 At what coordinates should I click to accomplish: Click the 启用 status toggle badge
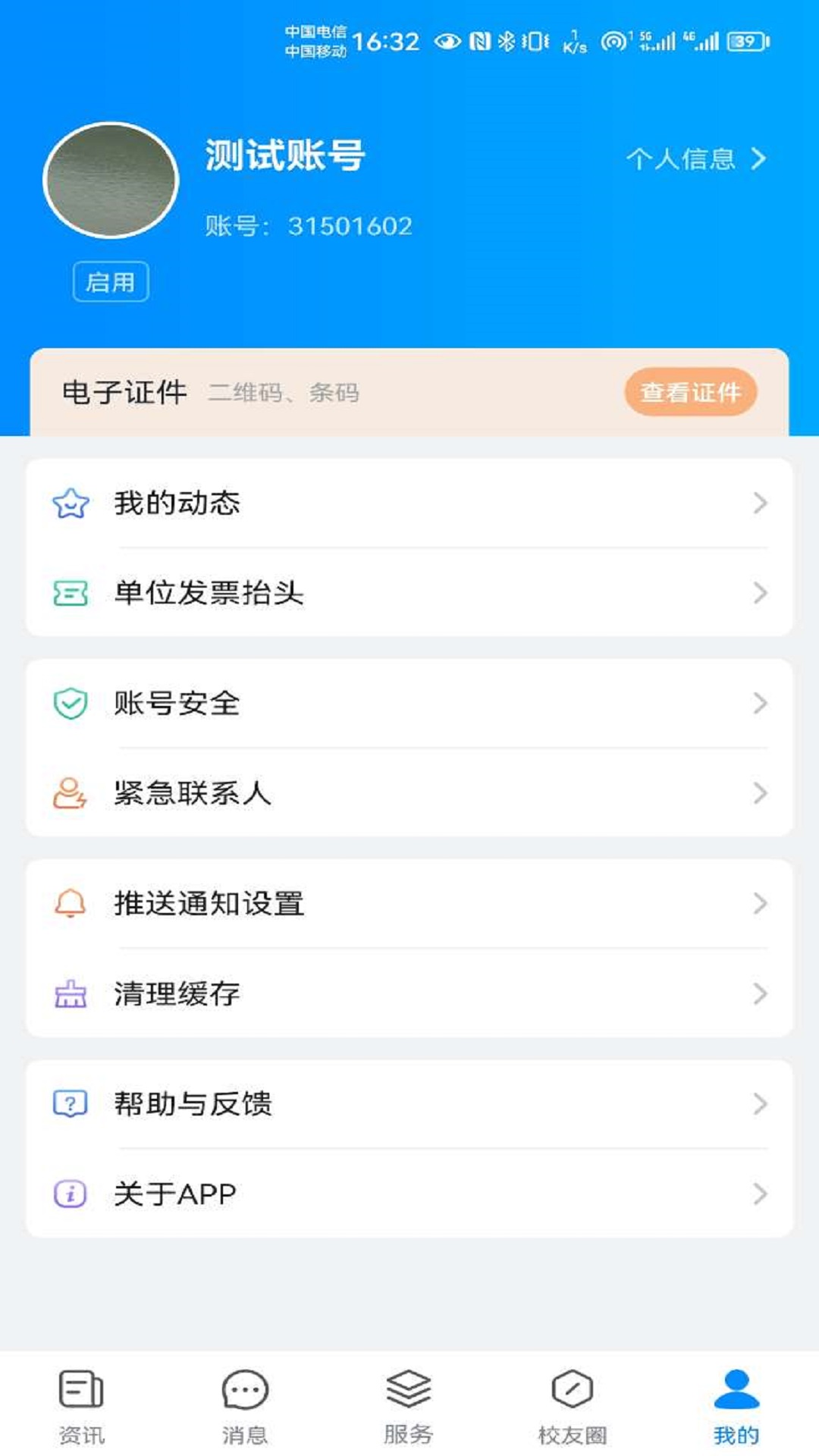[111, 282]
